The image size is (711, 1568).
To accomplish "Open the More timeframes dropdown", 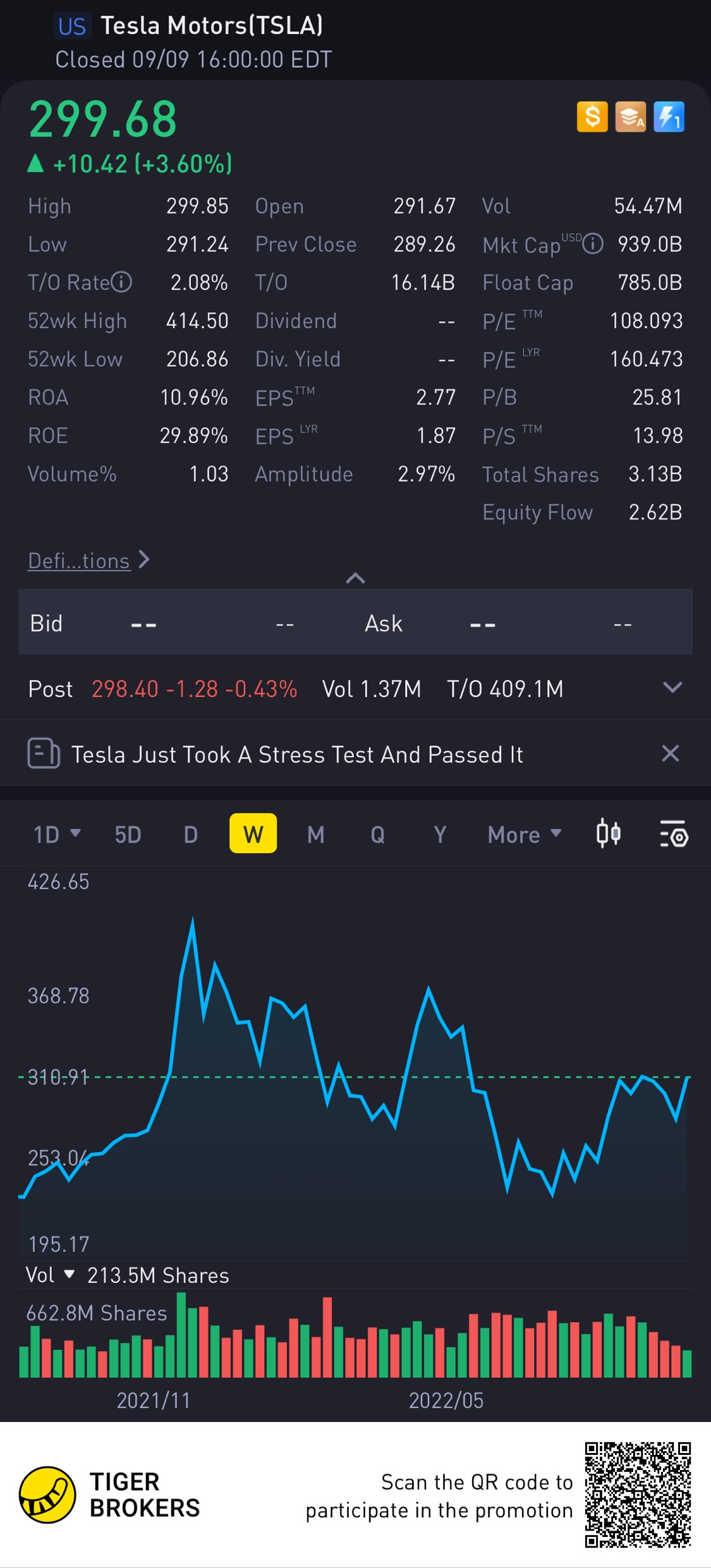I will (x=524, y=834).
